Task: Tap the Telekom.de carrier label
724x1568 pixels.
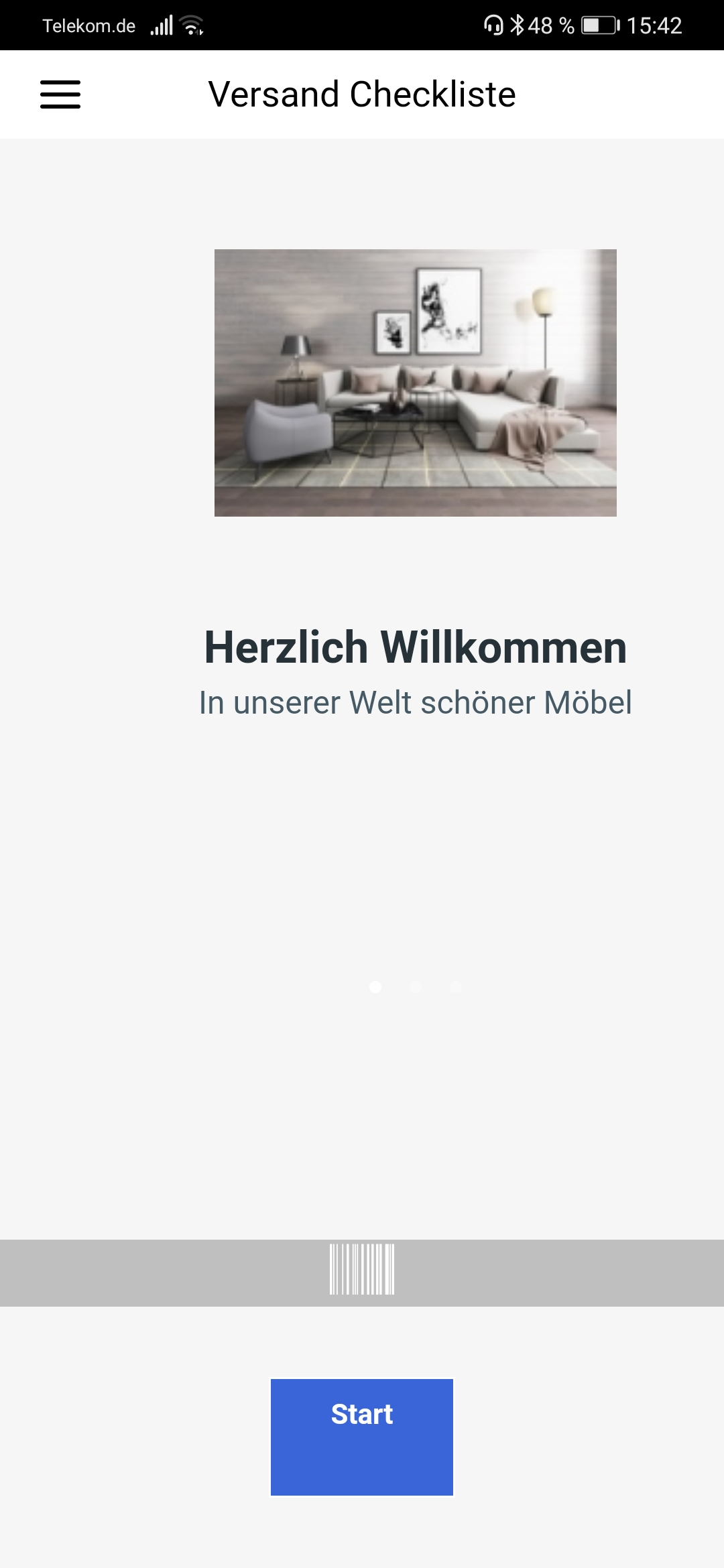Action: (x=88, y=25)
